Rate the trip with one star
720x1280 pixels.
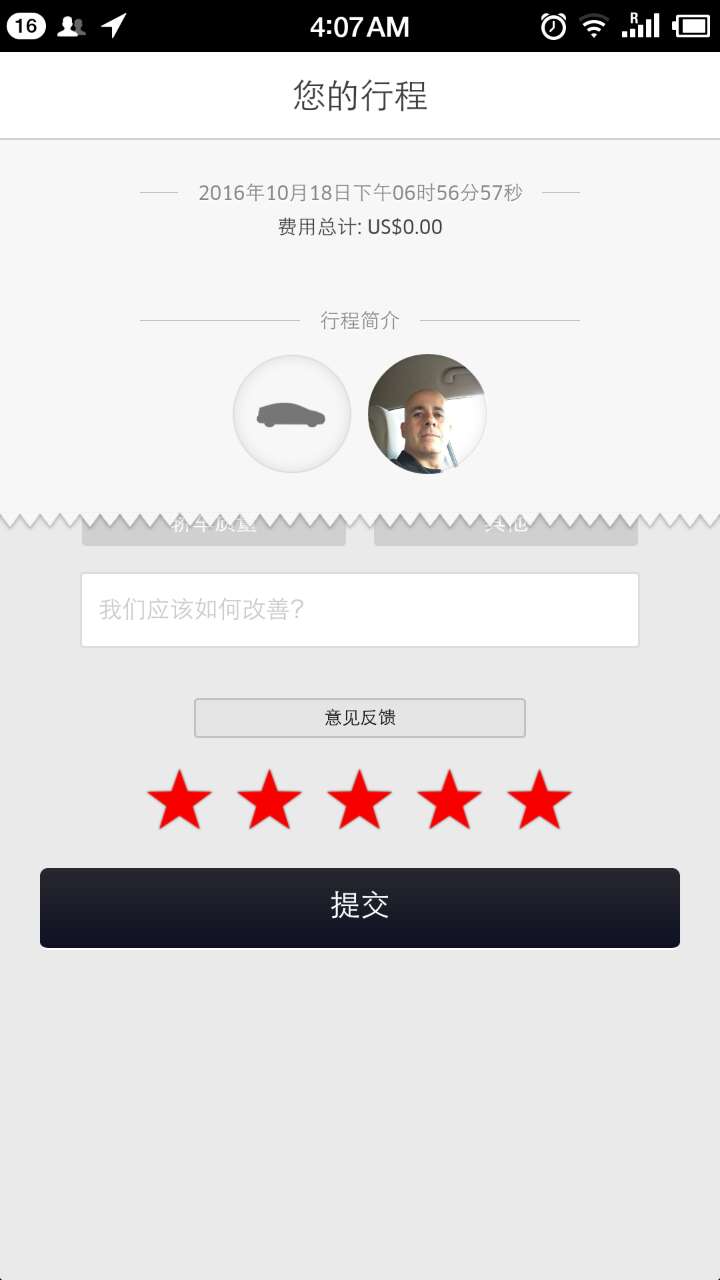coord(180,797)
